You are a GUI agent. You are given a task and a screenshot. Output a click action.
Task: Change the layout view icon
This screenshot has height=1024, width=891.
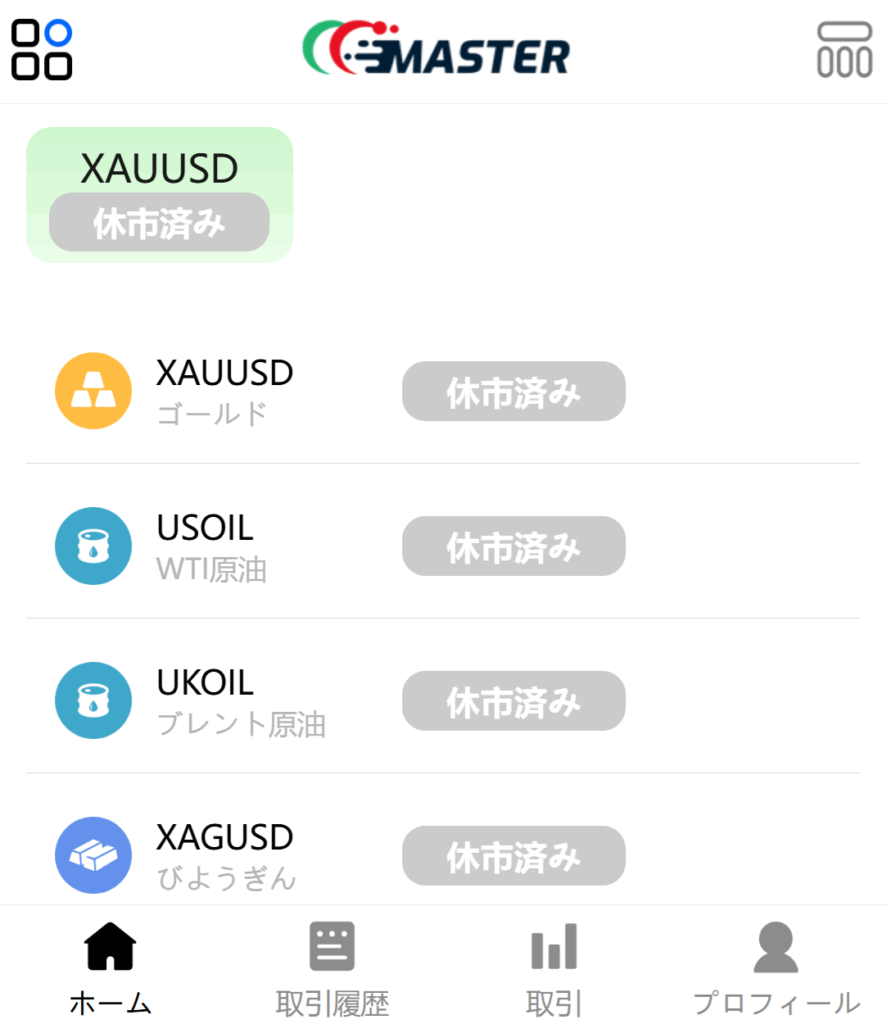[x=844, y=51]
